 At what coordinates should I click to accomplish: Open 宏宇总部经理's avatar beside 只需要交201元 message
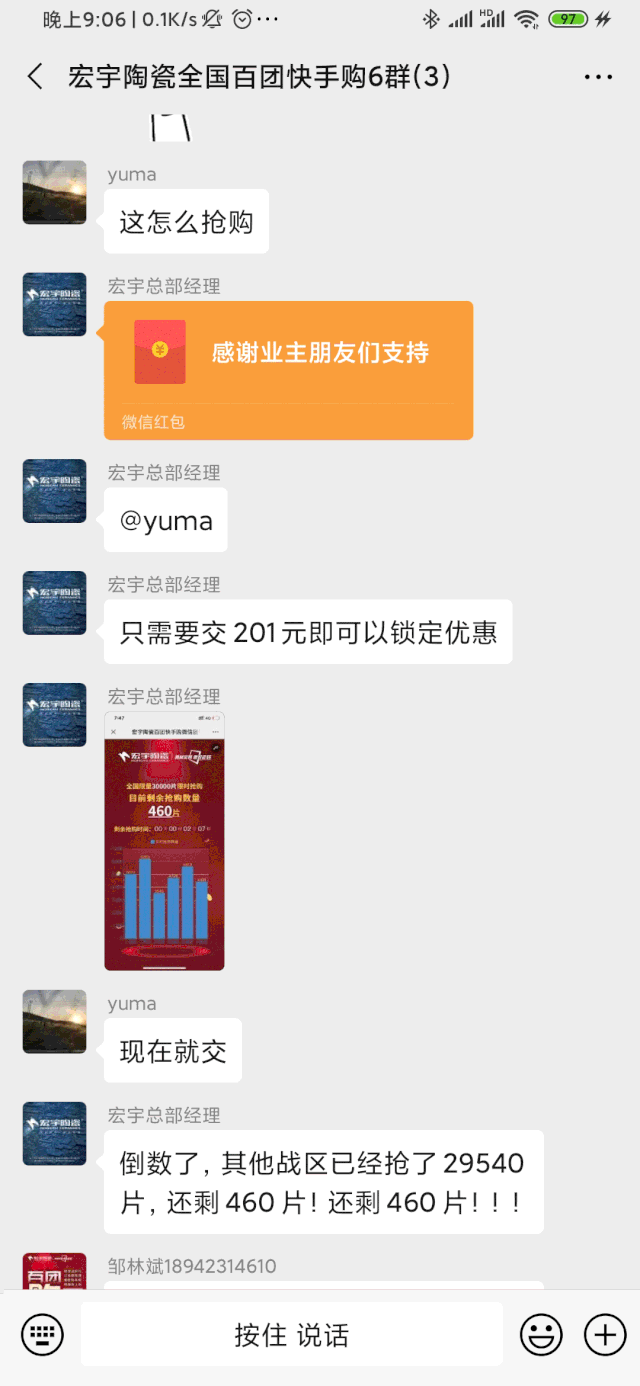point(54,603)
